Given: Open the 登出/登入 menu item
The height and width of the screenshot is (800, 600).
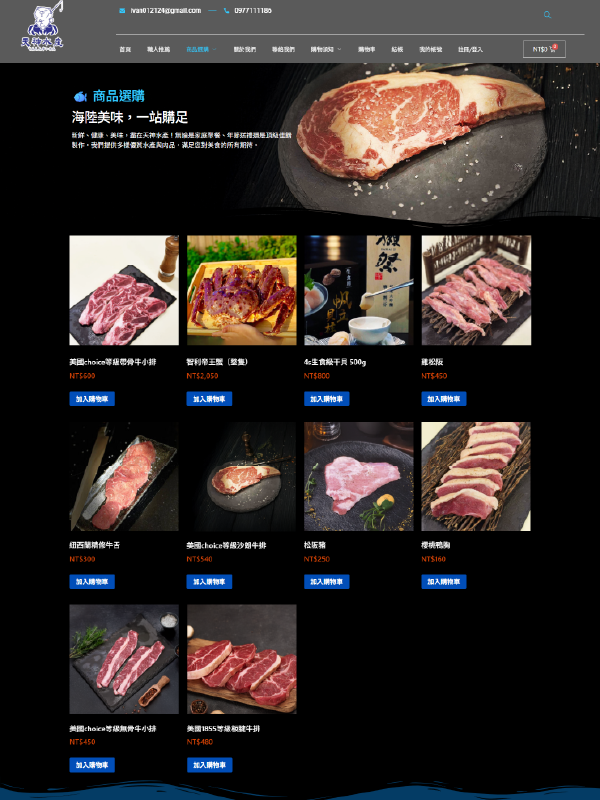Looking at the screenshot, I should pyautogui.click(x=469, y=49).
